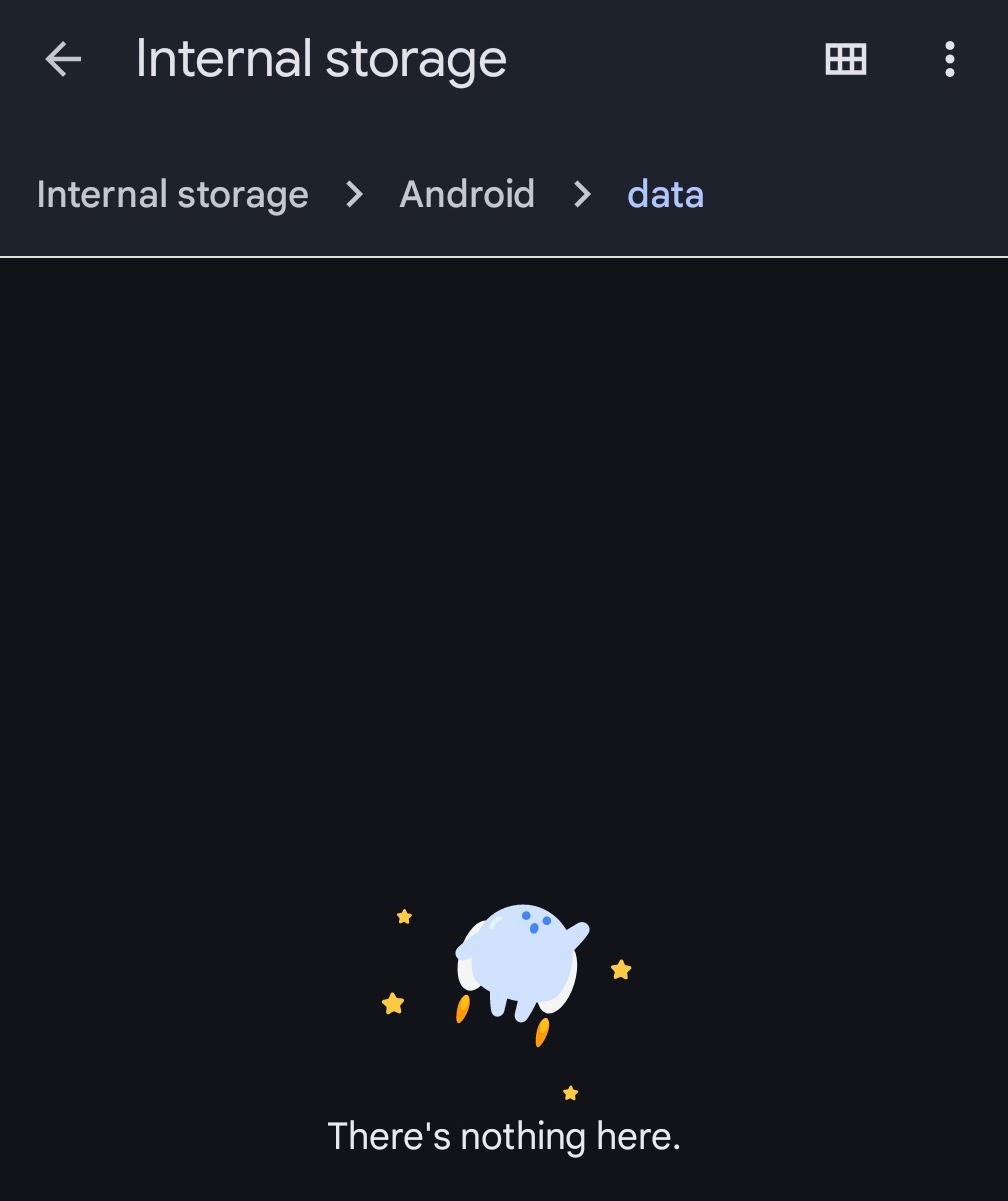Jump to Internal storage in breadcrumb
This screenshot has height=1201, width=1008.
click(x=172, y=194)
